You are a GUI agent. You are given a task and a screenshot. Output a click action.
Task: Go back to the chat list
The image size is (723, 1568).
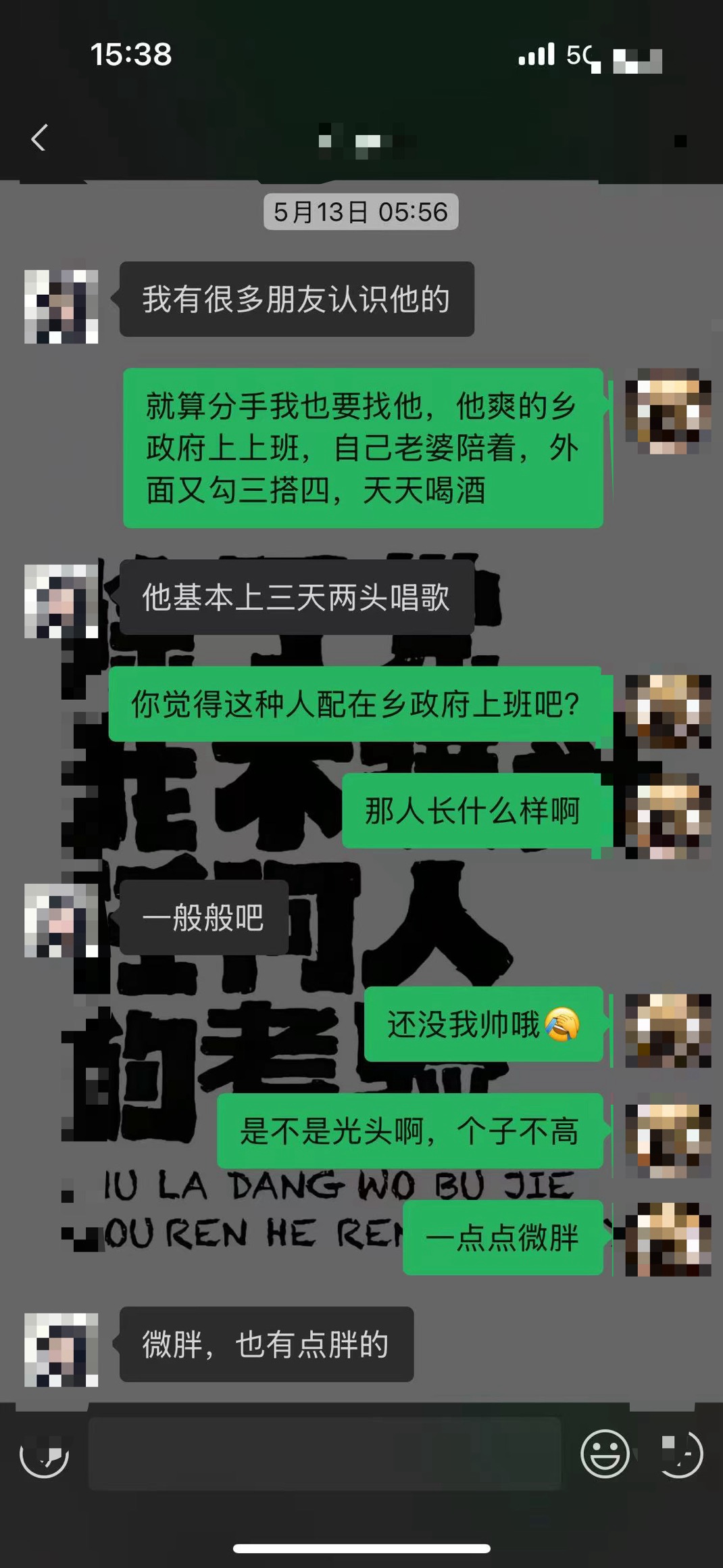[x=39, y=138]
